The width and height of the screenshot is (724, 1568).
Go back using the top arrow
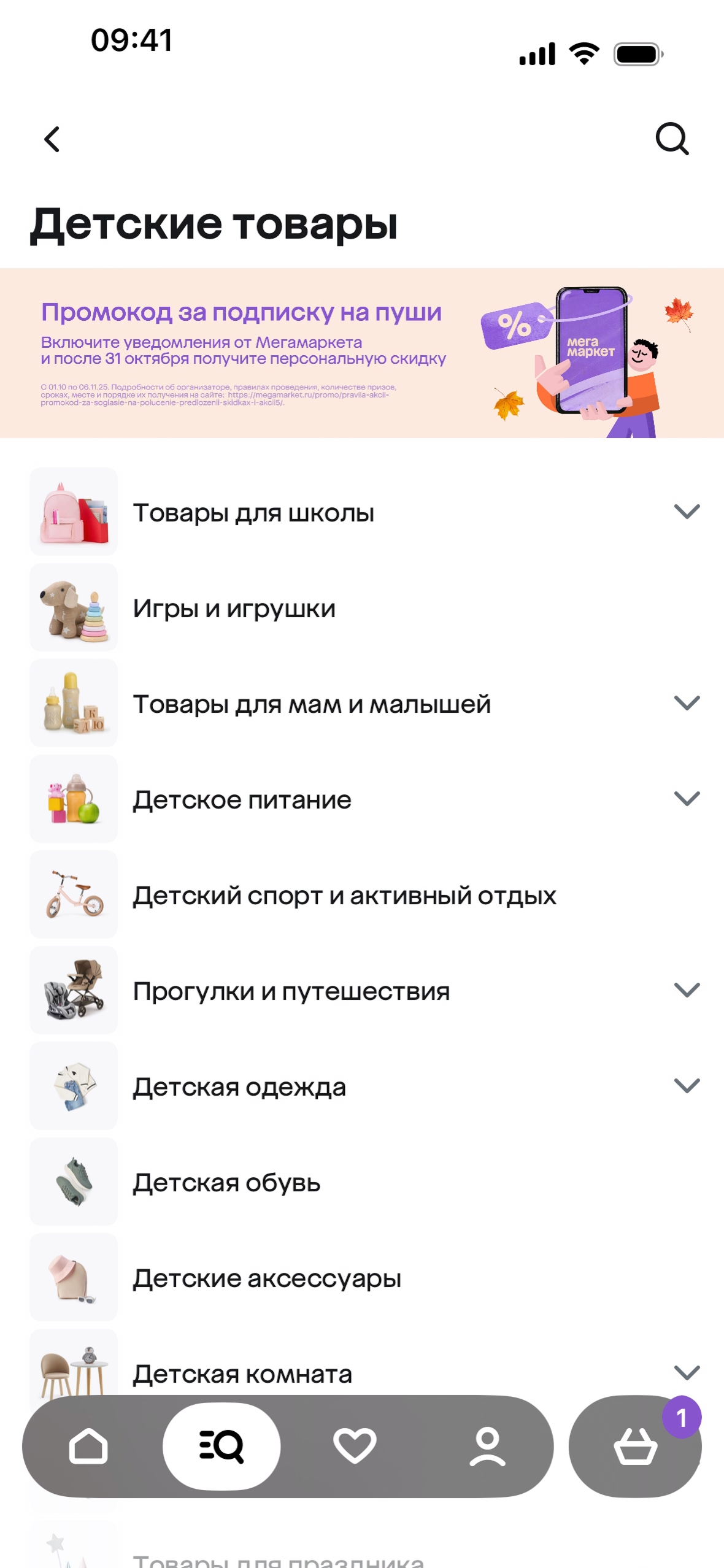[53, 139]
